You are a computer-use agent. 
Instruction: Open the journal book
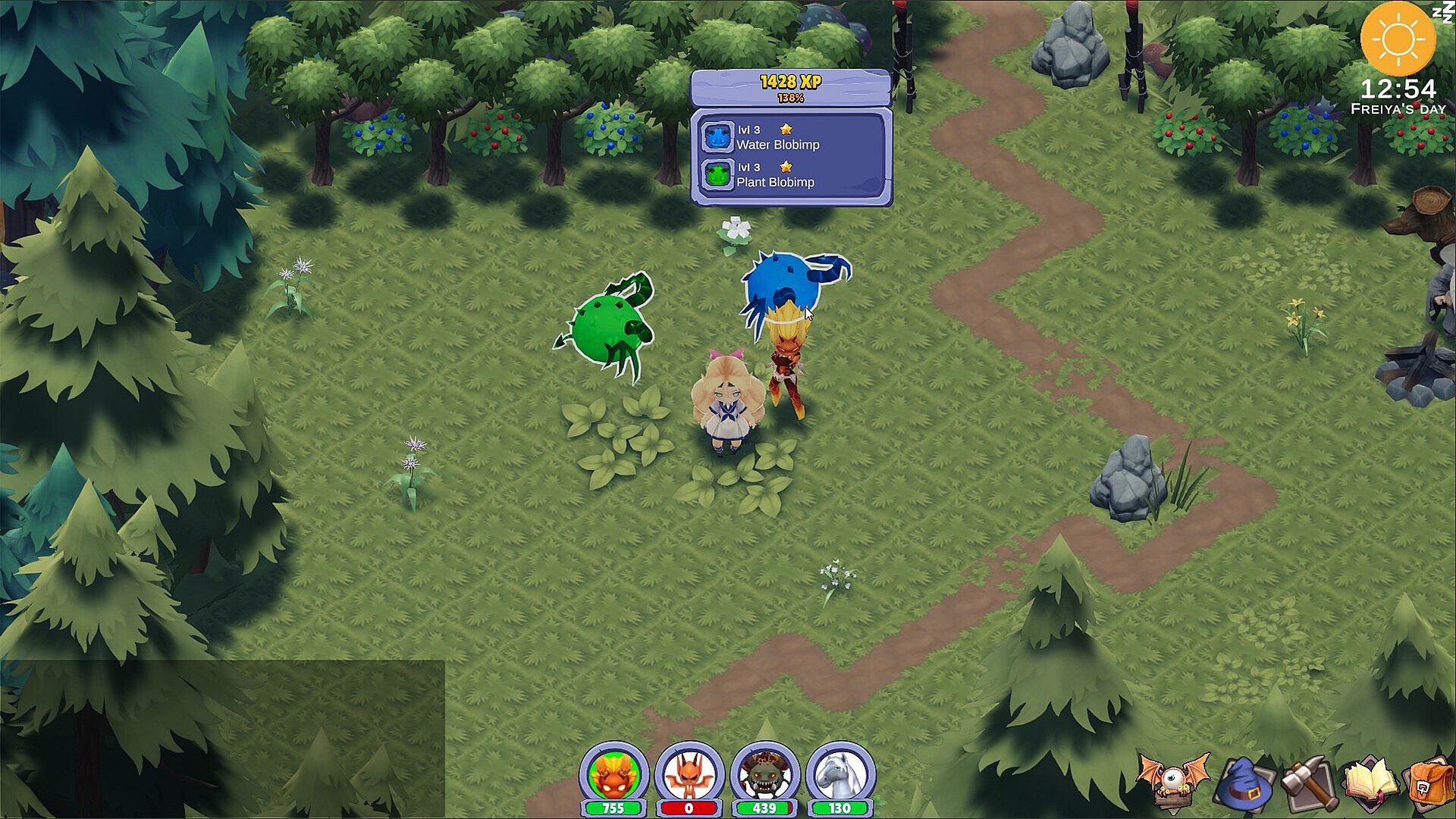[x=1370, y=783]
